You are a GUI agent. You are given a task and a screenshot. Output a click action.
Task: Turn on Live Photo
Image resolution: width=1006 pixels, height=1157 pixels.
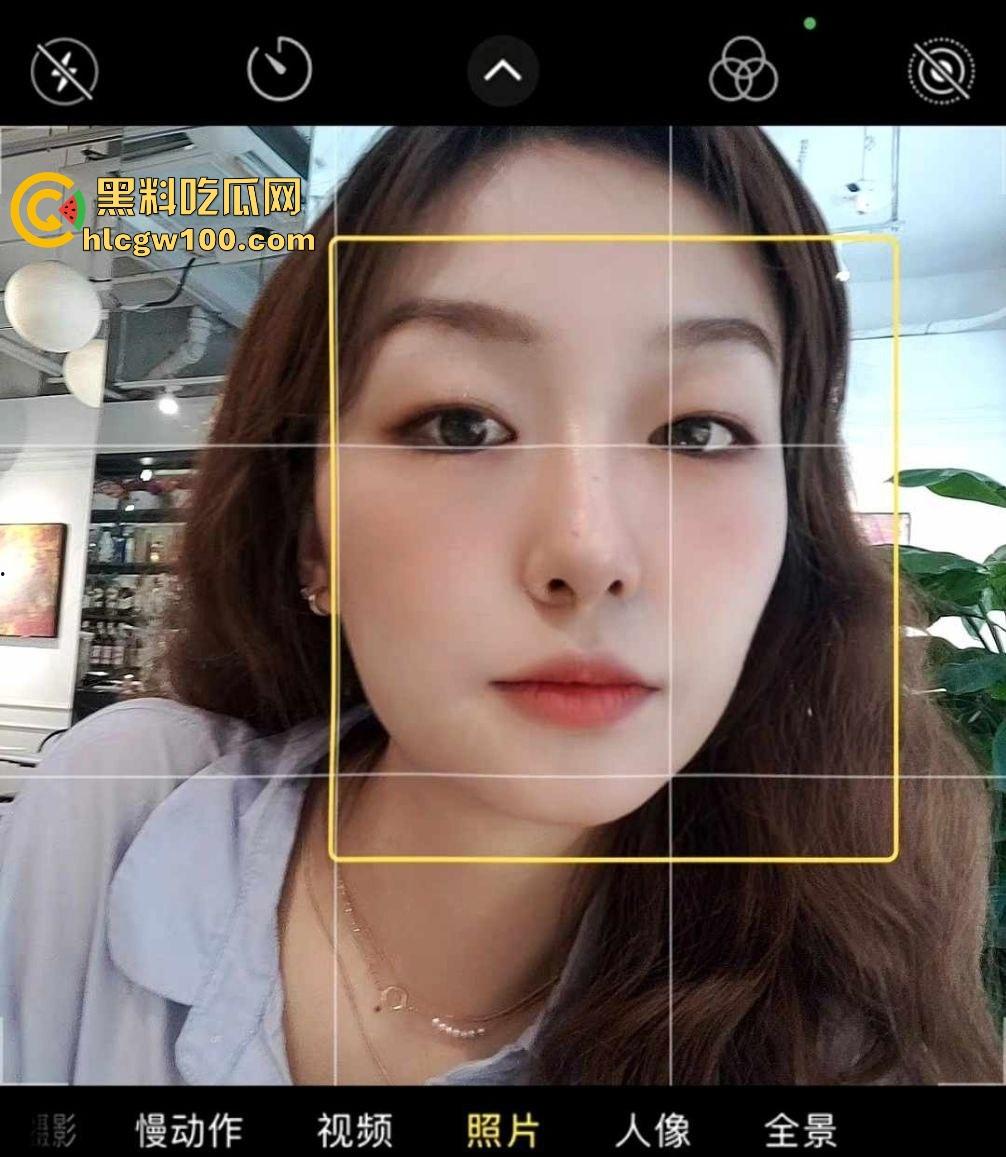[941, 71]
